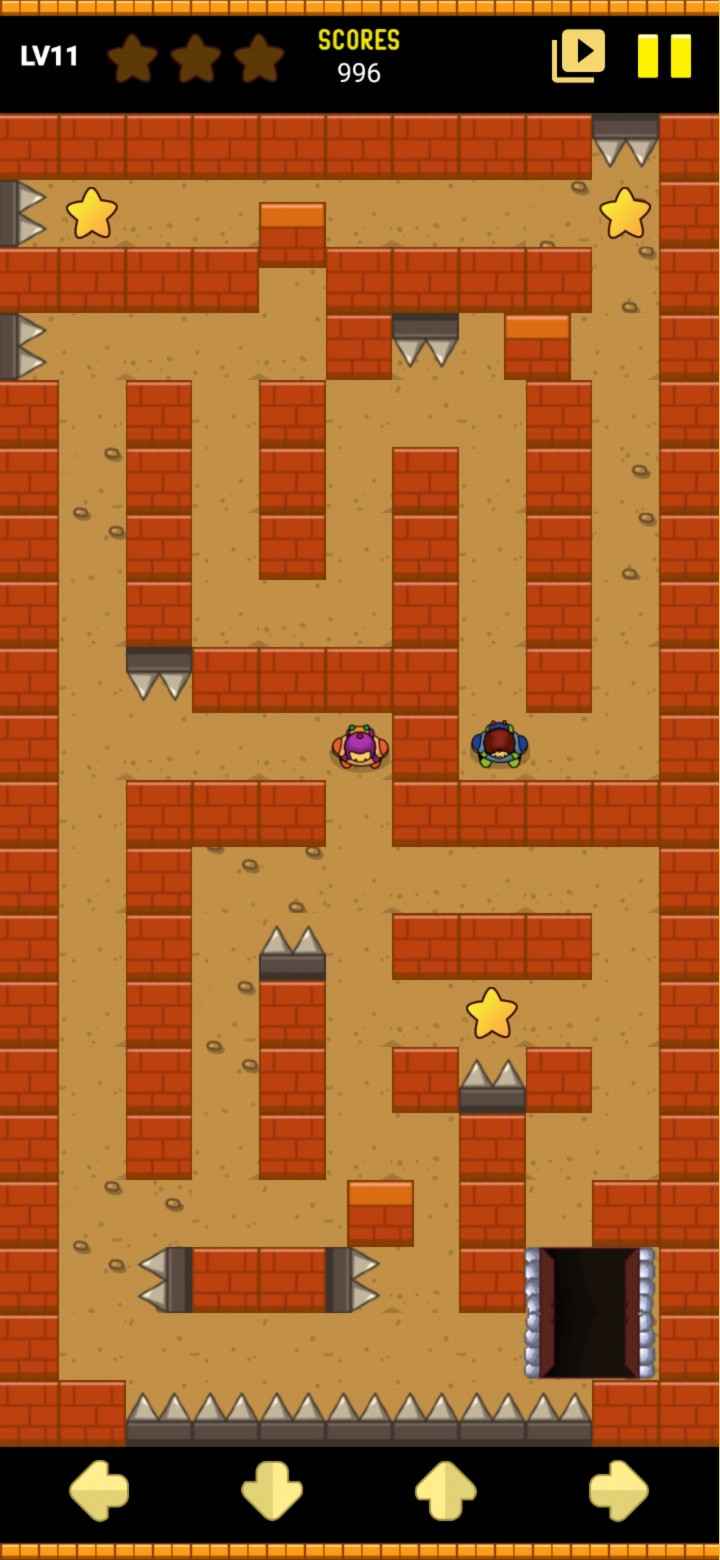
Task: Open the video replay icon
Action: 579,55
